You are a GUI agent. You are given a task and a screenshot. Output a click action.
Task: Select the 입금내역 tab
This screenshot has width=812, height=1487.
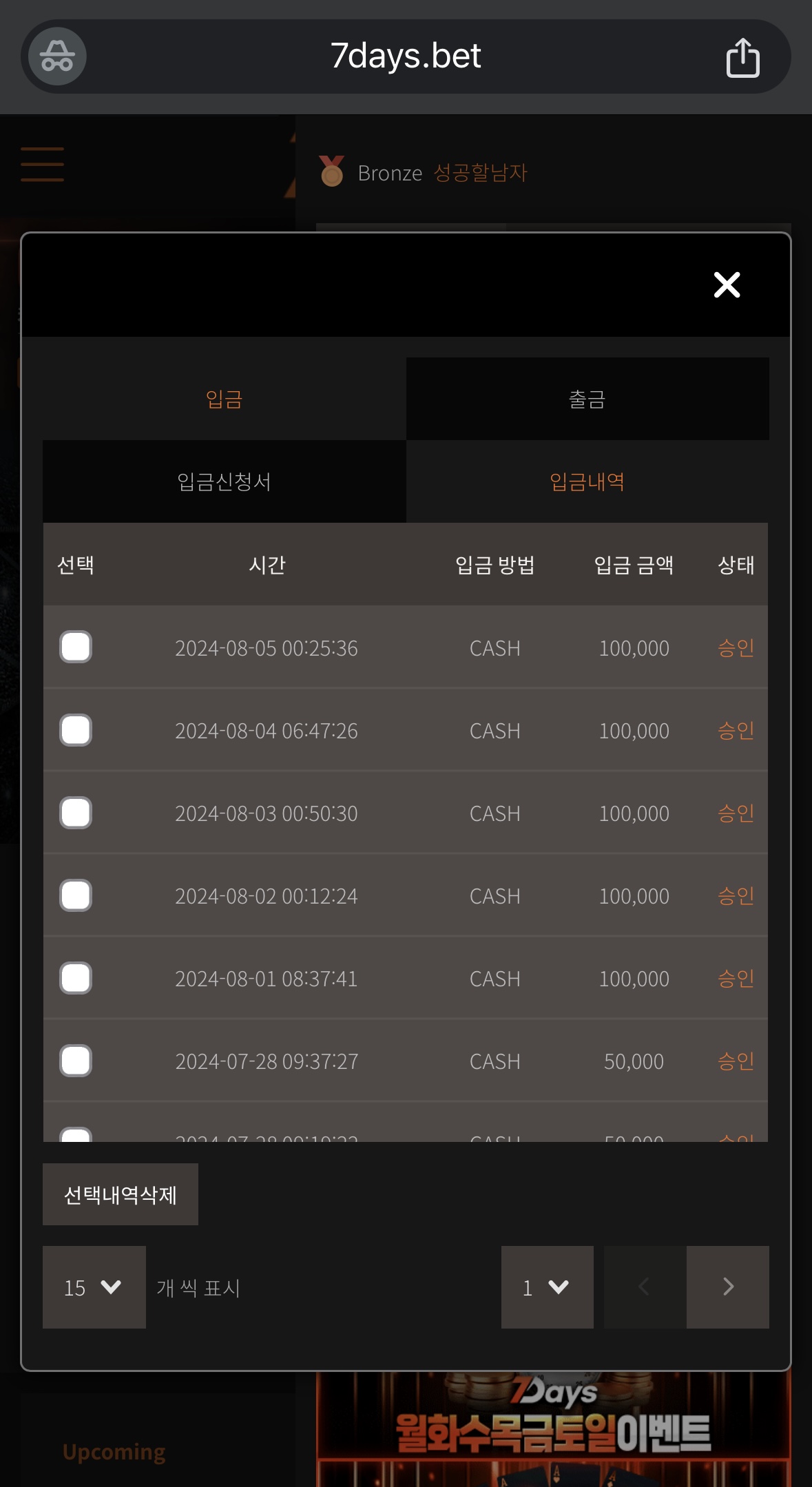587,481
